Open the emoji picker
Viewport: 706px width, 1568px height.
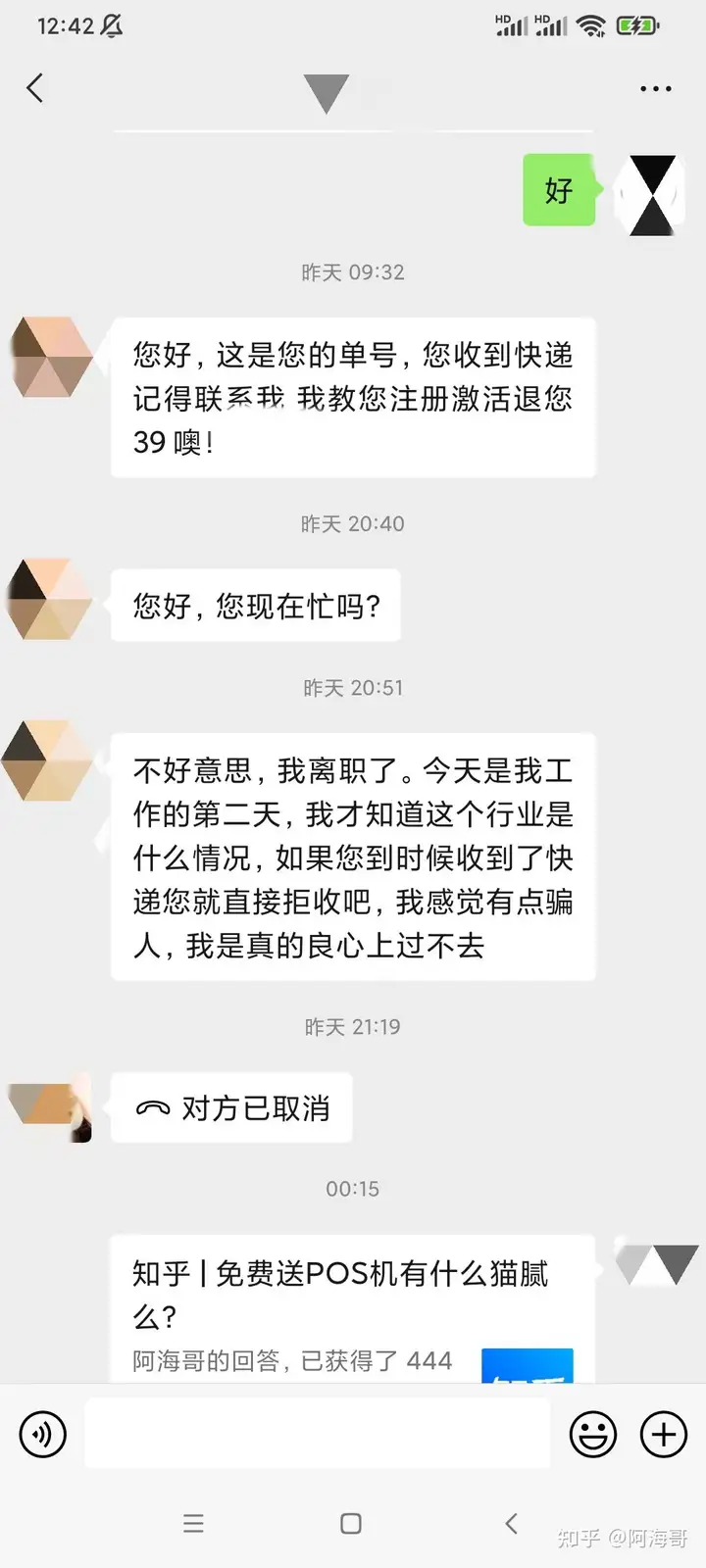click(593, 1435)
